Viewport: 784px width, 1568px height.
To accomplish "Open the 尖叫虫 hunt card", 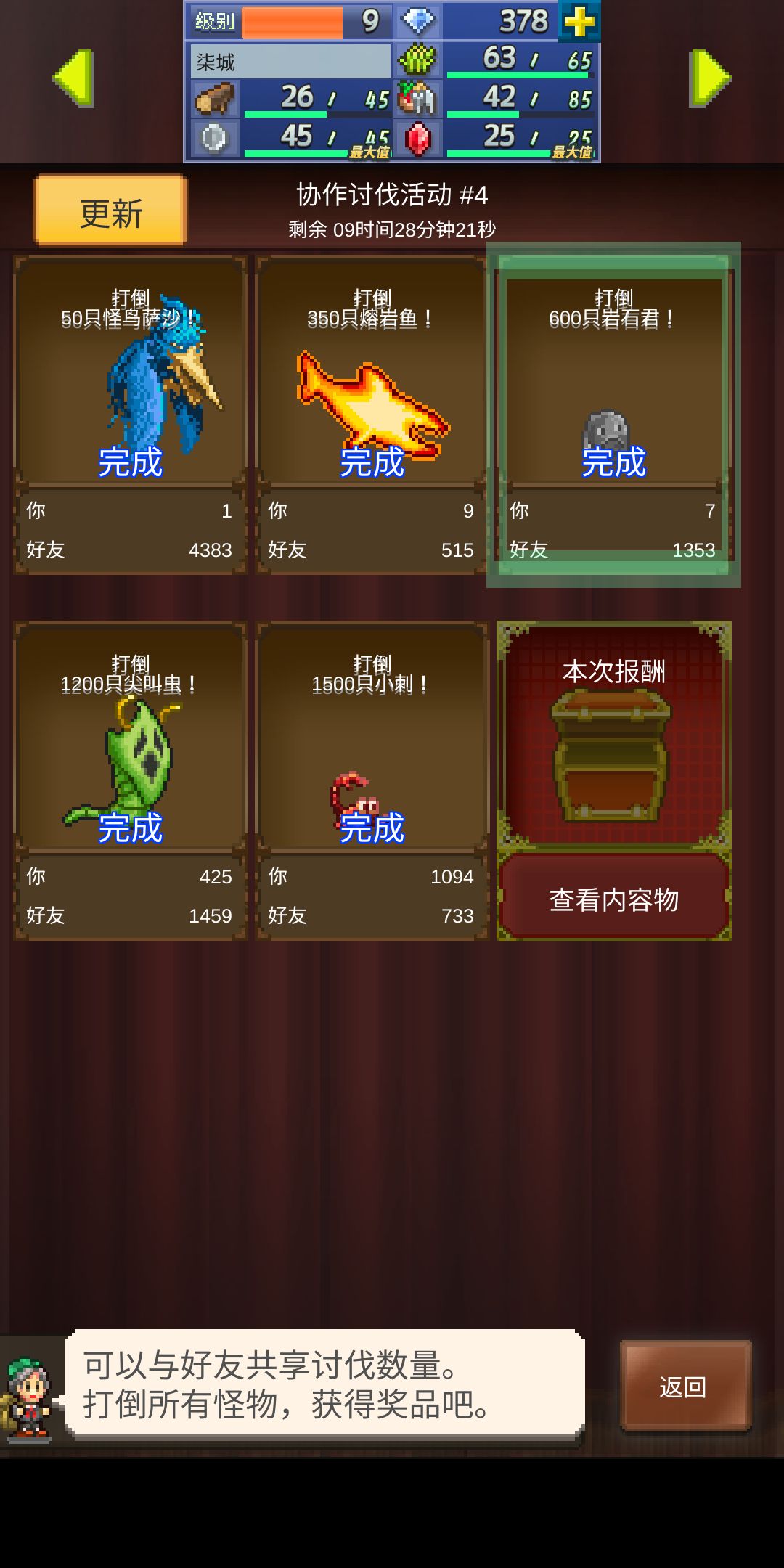I will click(x=131, y=780).
